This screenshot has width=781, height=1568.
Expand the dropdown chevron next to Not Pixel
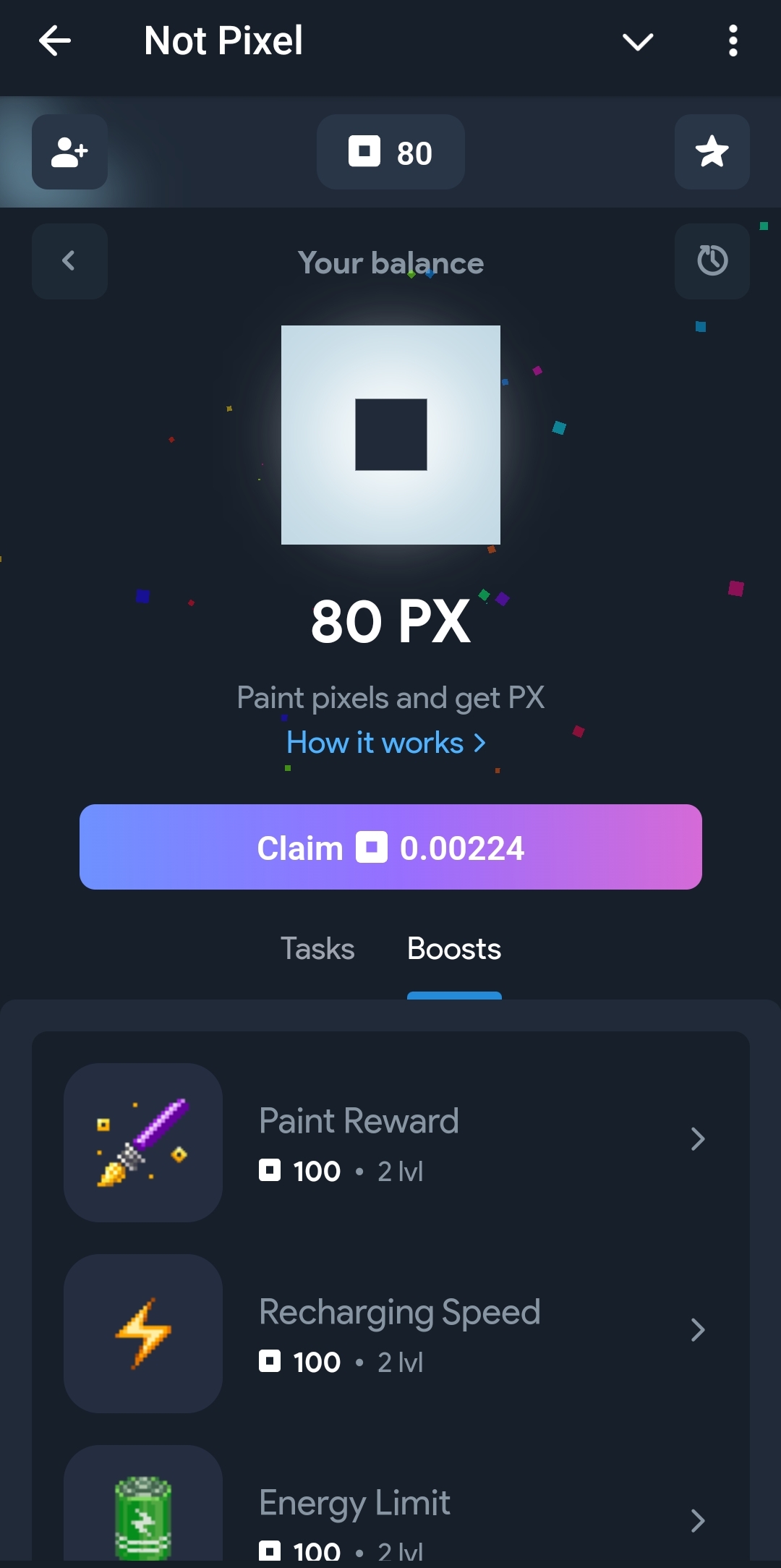click(x=638, y=41)
